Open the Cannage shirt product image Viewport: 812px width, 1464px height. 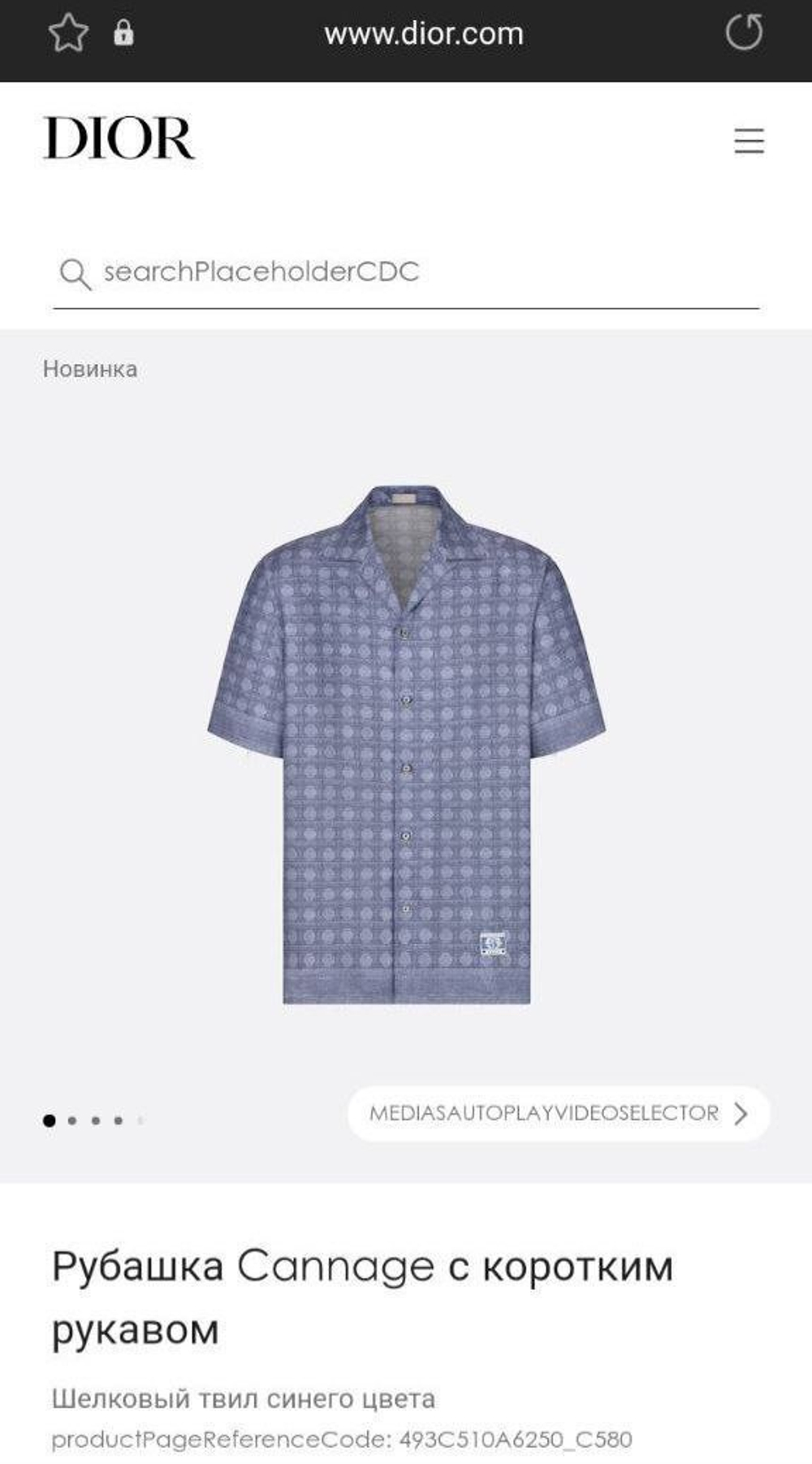[406, 743]
